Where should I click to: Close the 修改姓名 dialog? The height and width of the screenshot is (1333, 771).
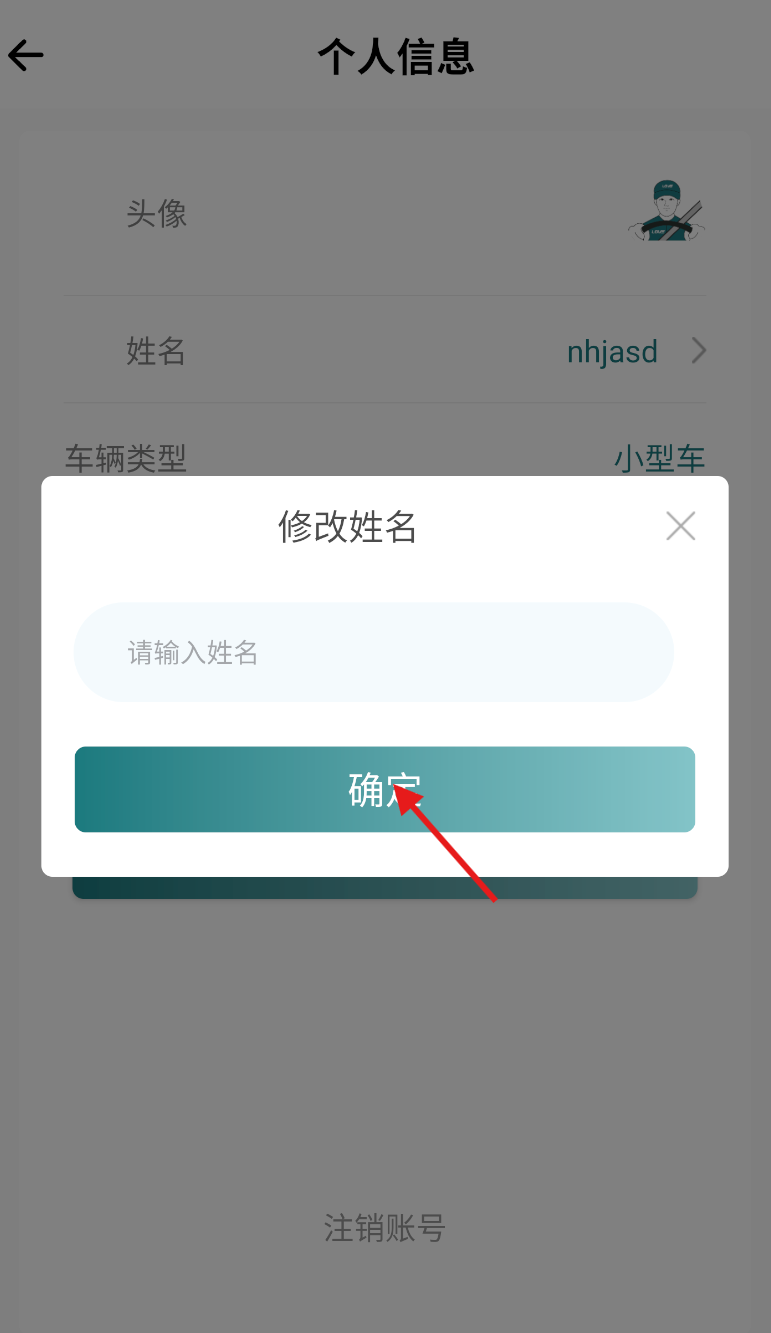[x=681, y=526]
